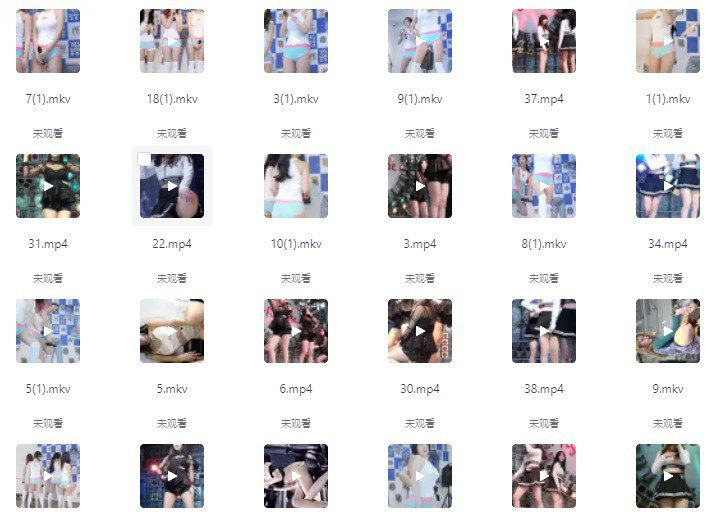Viewport: 709px width, 521px height.
Task: Open the 9(1).mkv video thumbnail
Action: 420,41
